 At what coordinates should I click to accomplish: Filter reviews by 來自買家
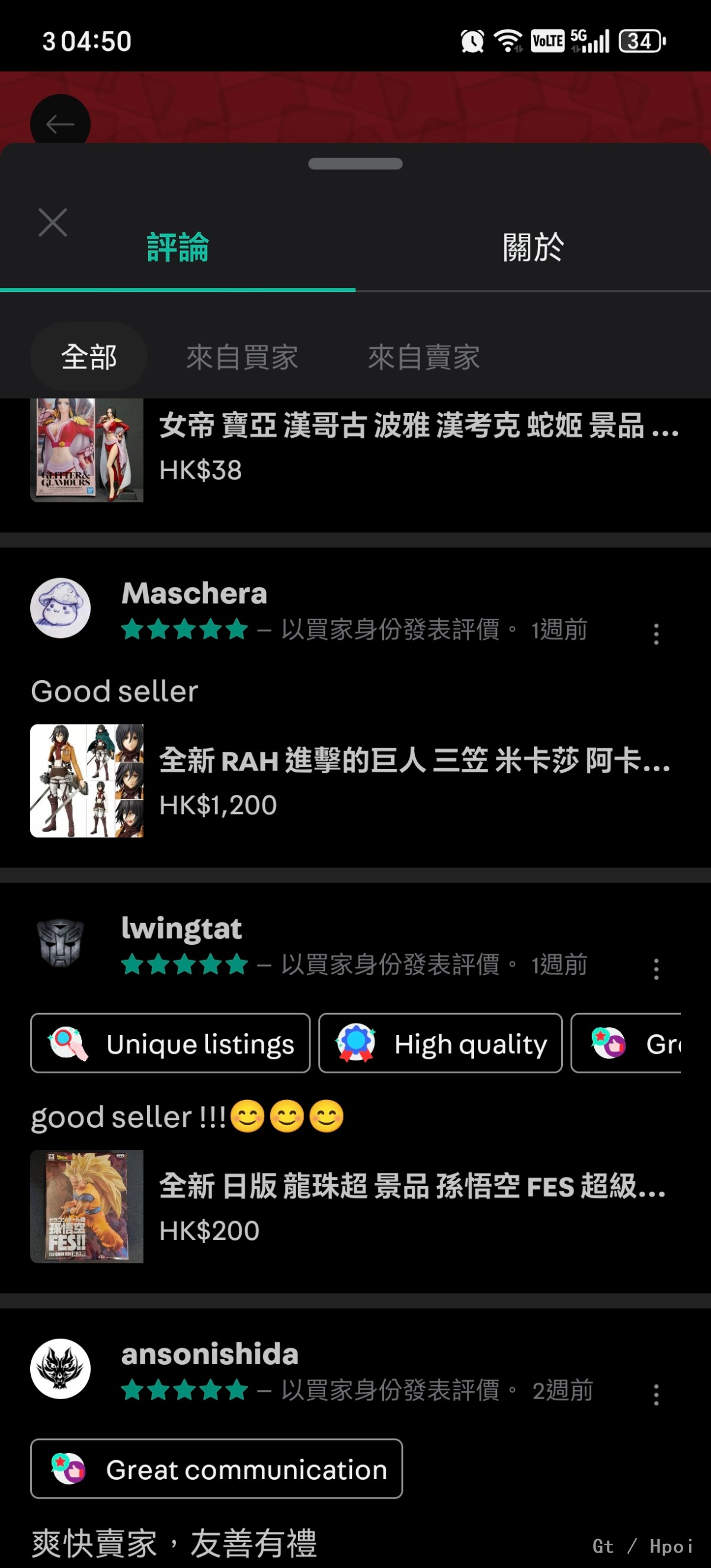tap(242, 357)
